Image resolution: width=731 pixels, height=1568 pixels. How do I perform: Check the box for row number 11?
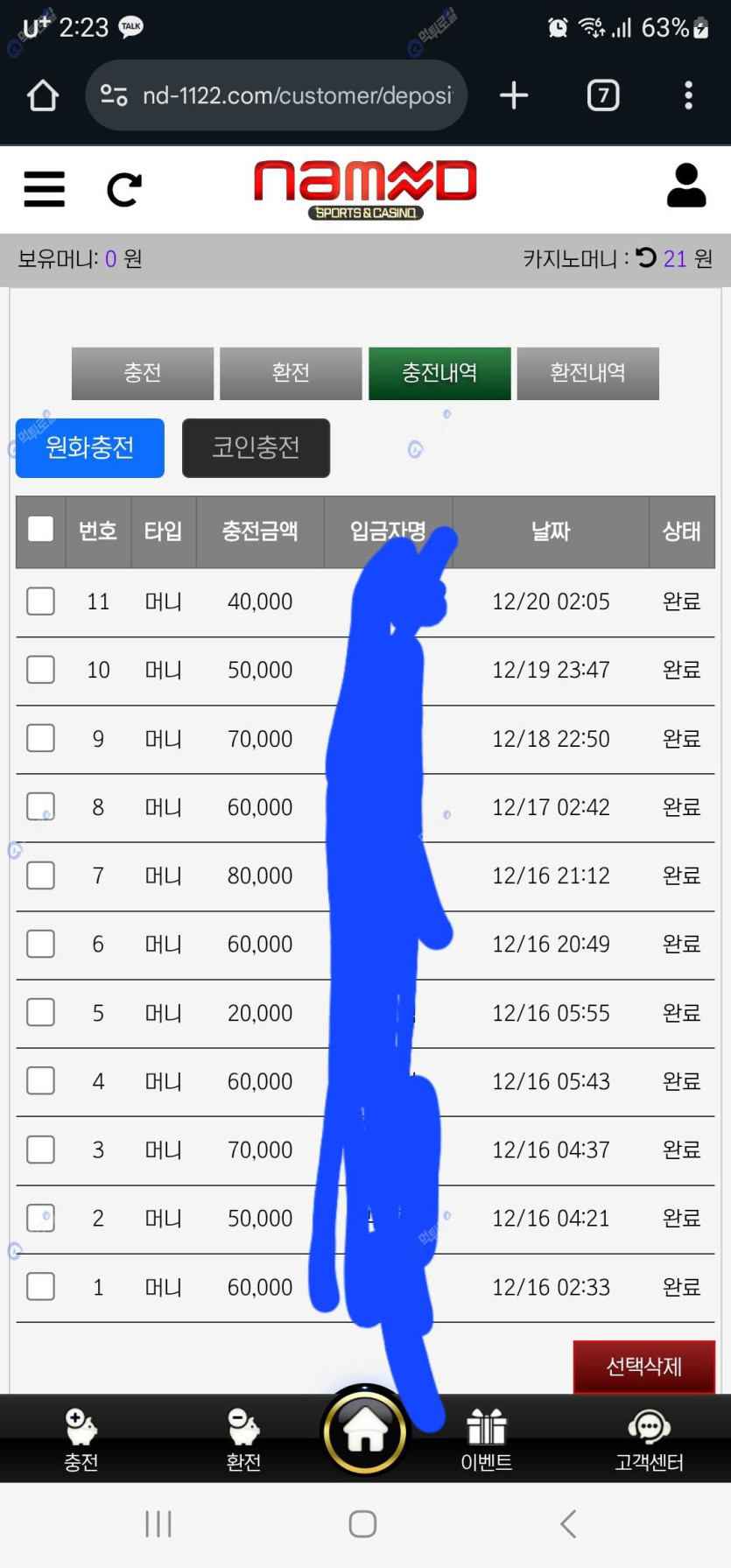coord(40,601)
